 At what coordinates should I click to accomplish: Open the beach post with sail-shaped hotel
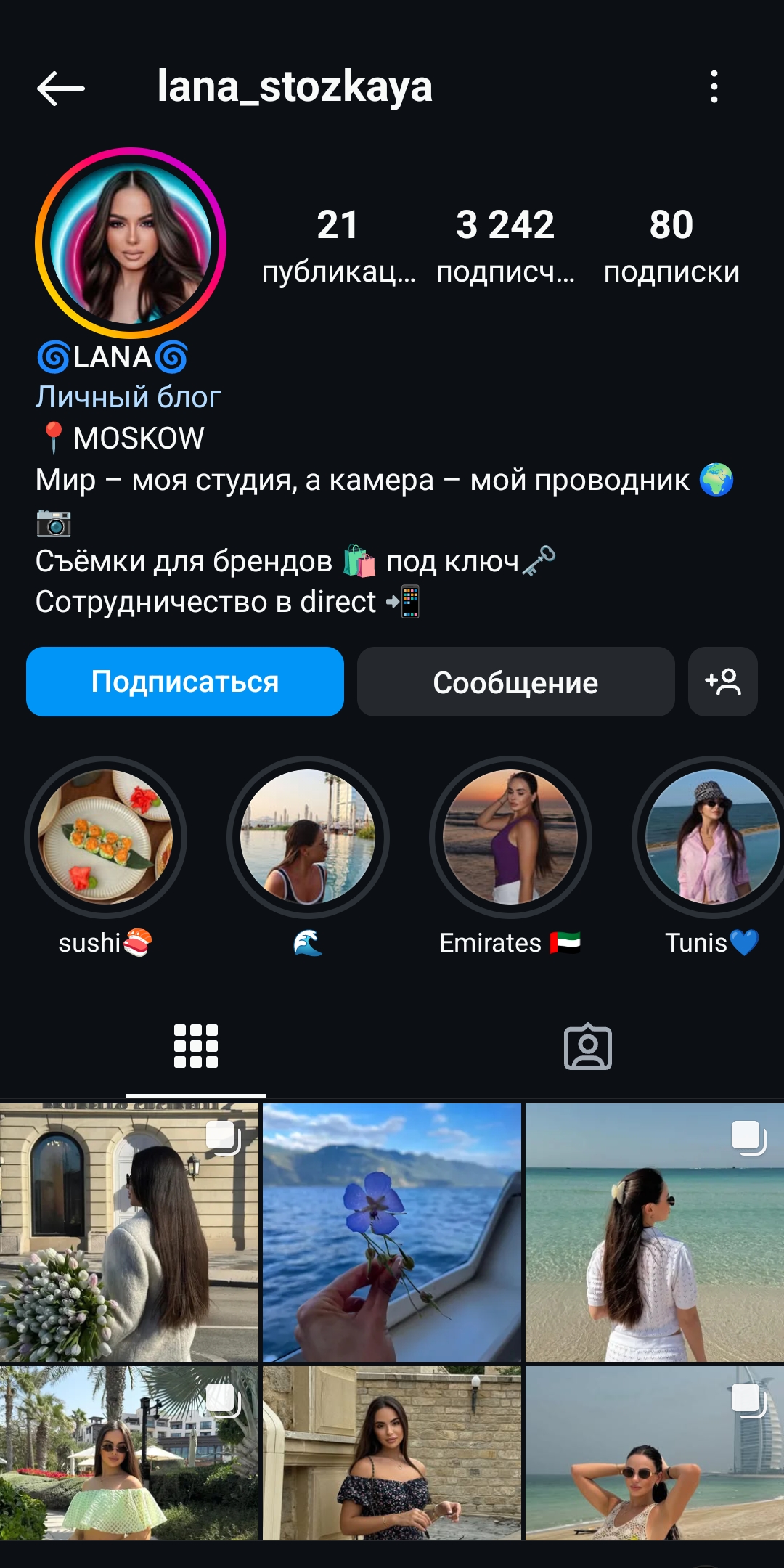tap(655, 1453)
